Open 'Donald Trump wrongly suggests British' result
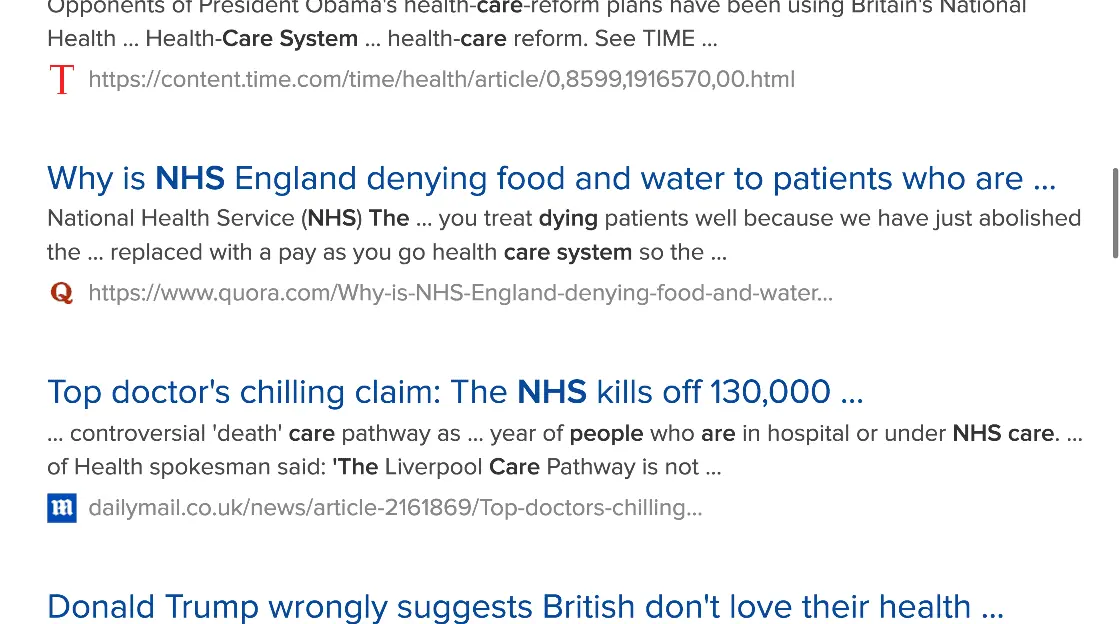The width and height of the screenshot is (1120, 624). [x=525, y=607]
